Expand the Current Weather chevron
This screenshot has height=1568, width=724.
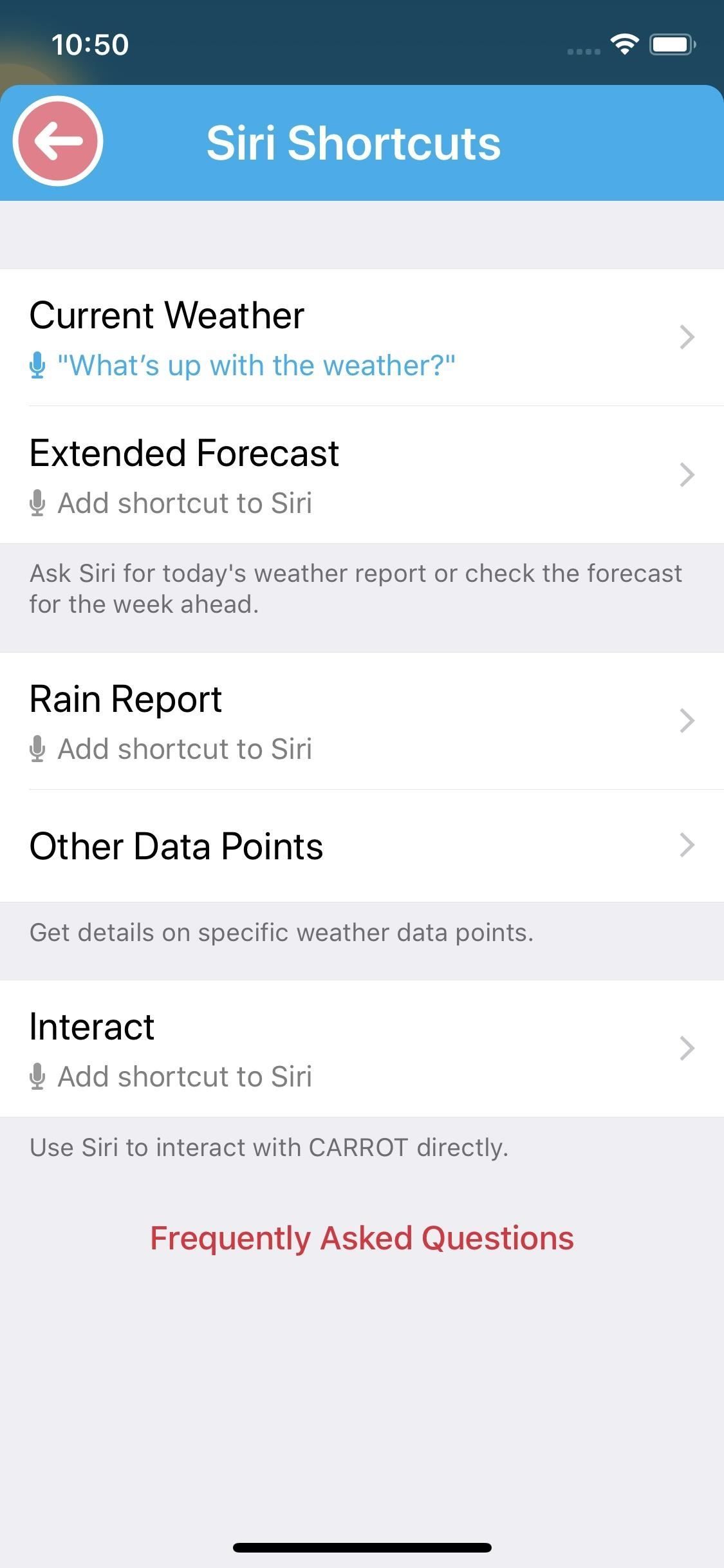click(x=688, y=337)
